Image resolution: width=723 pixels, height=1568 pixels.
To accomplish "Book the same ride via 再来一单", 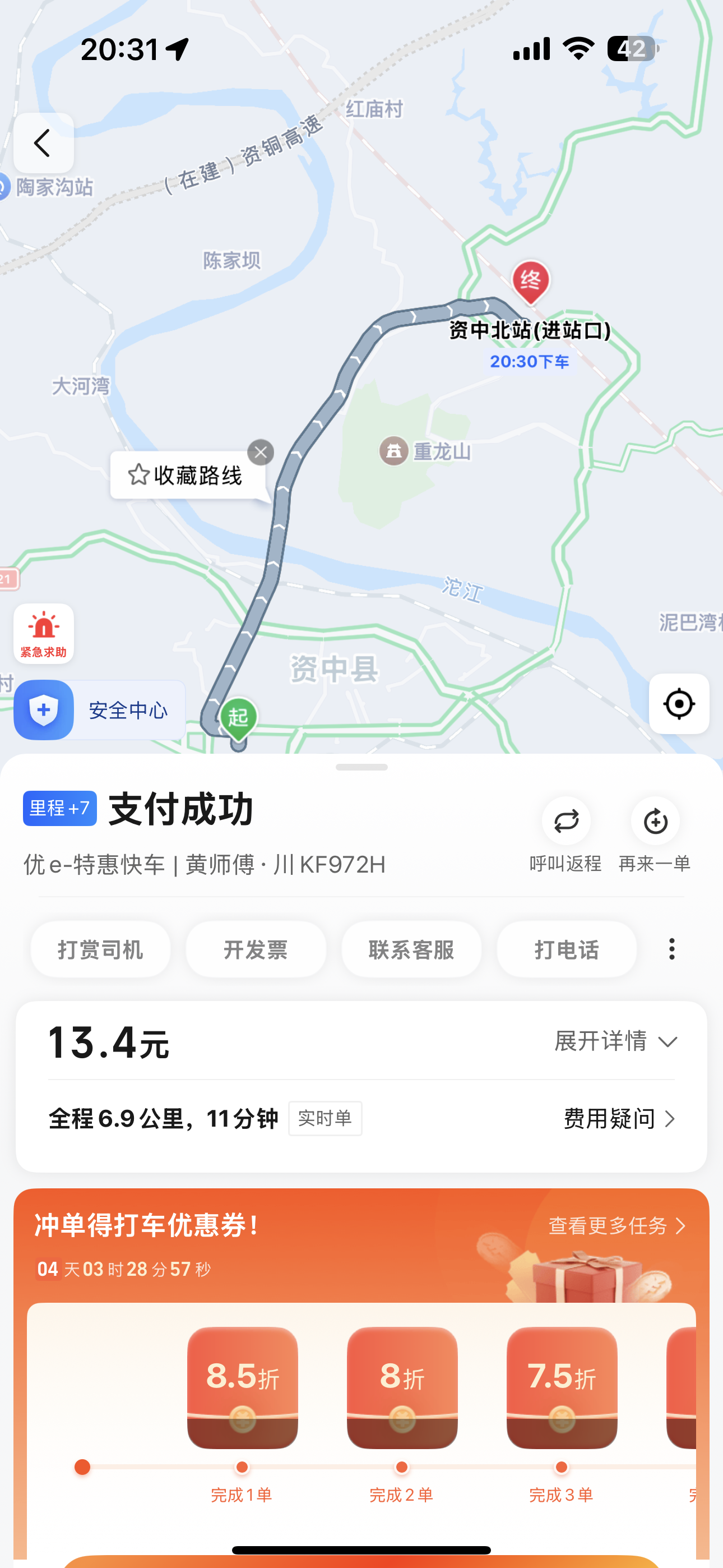I will click(655, 834).
